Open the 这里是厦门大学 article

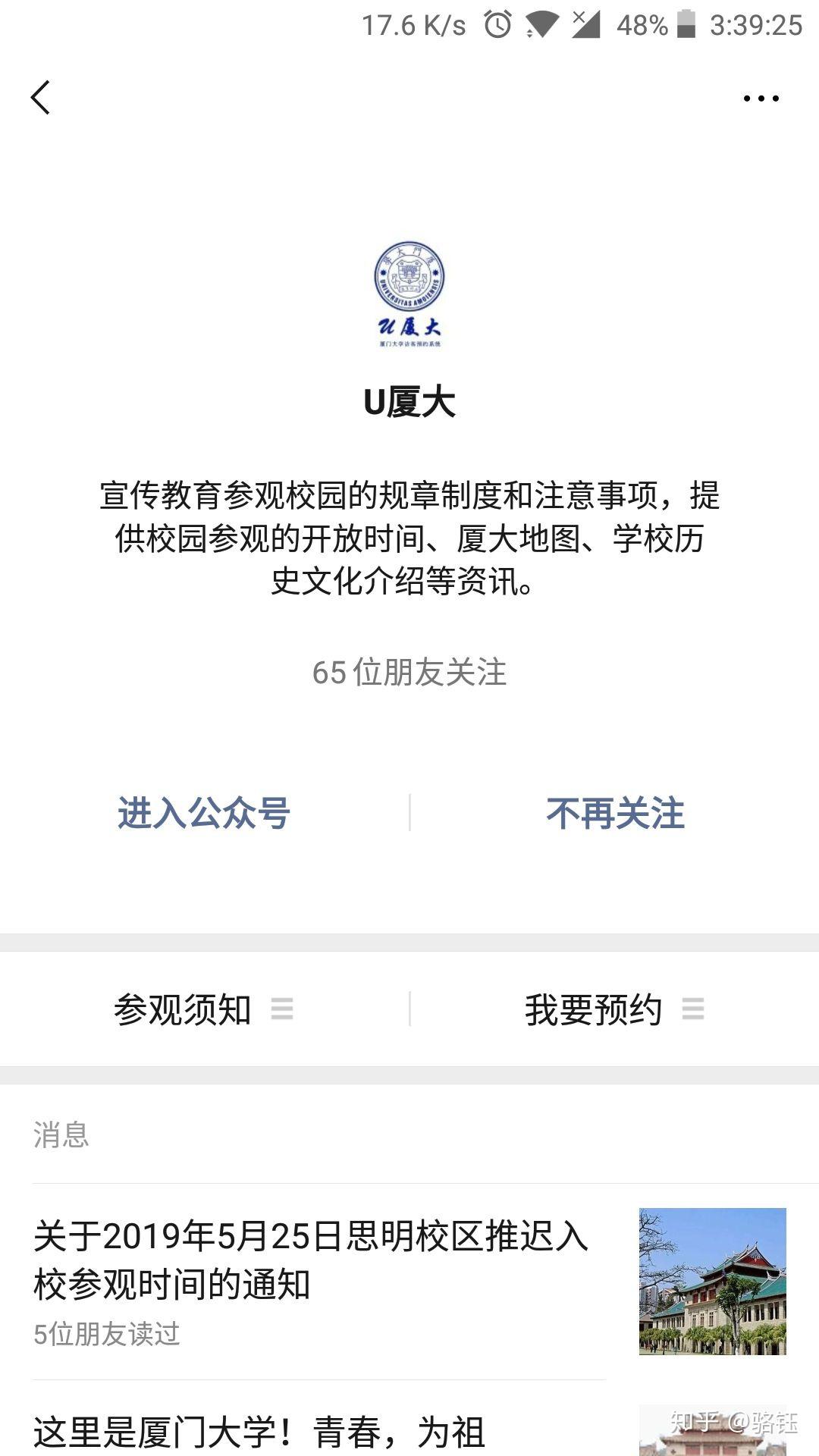tap(409, 1420)
